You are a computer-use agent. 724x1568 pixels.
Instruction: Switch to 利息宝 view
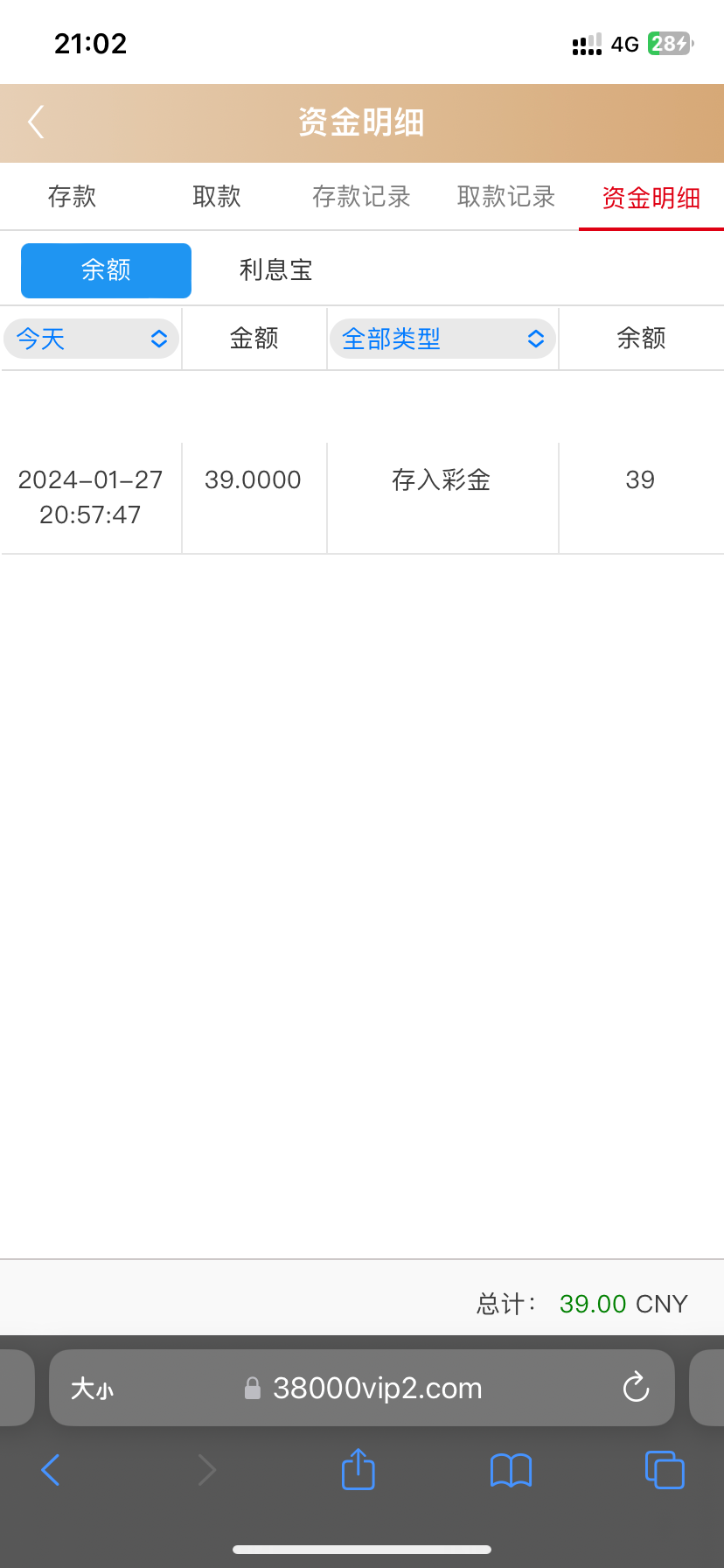(x=275, y=270)
